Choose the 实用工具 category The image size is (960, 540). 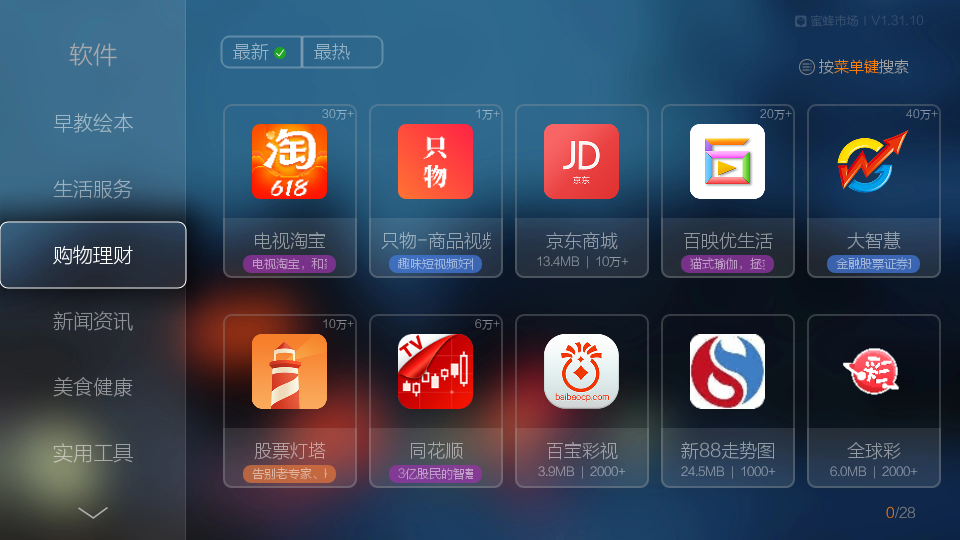point(93,453)
